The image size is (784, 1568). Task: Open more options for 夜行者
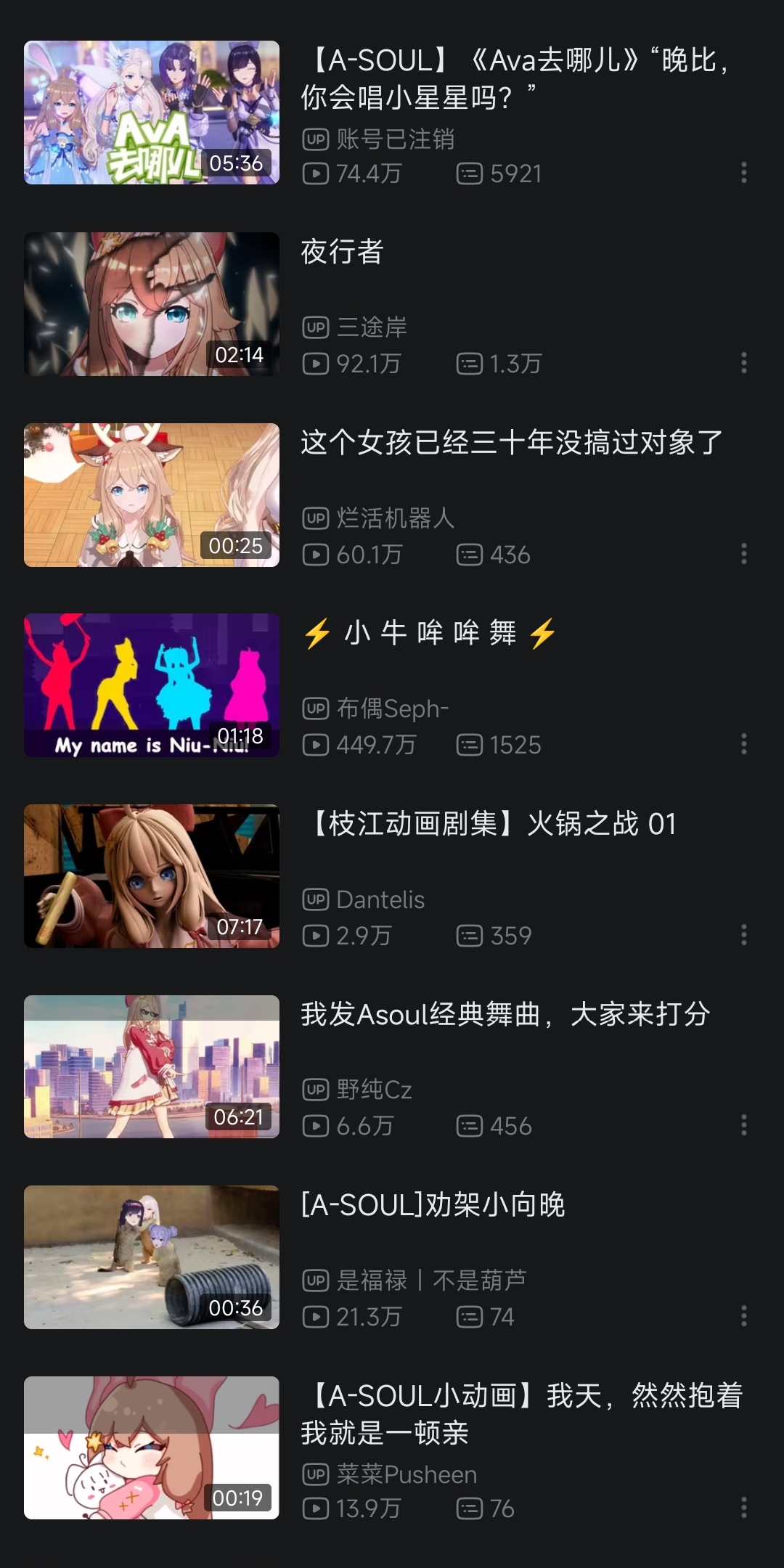point(743,363)
